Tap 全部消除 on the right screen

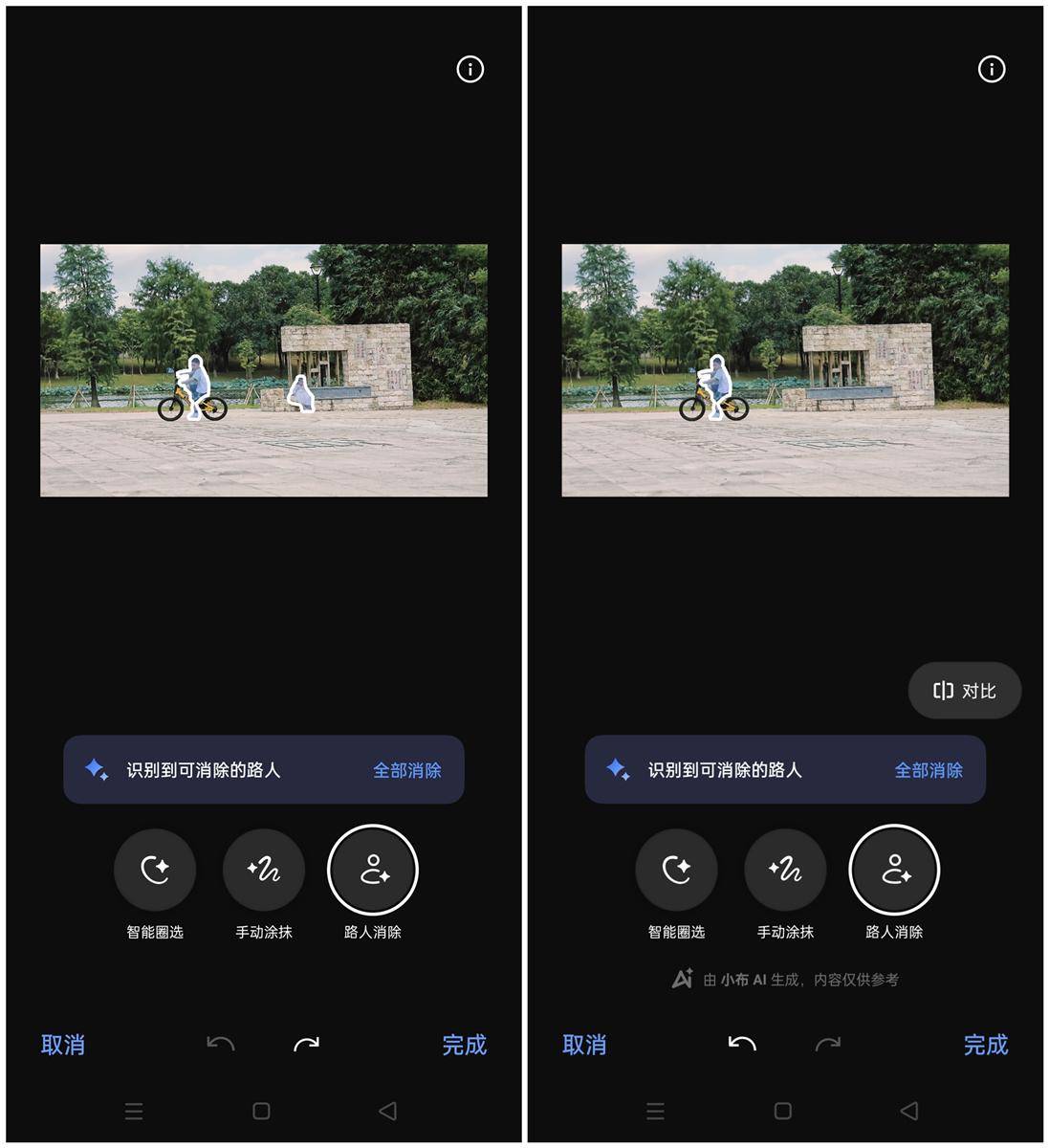point(928,770)
